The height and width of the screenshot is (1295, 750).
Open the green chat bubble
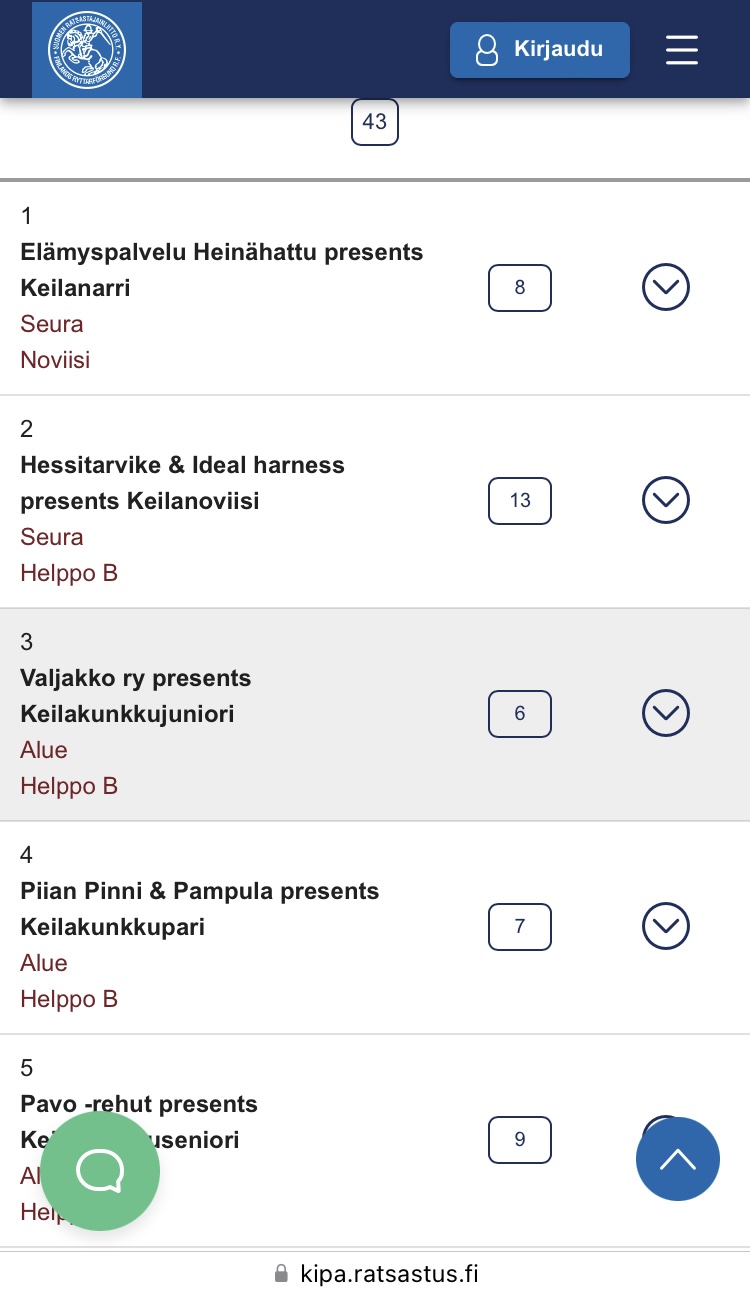coord(100,1171)
